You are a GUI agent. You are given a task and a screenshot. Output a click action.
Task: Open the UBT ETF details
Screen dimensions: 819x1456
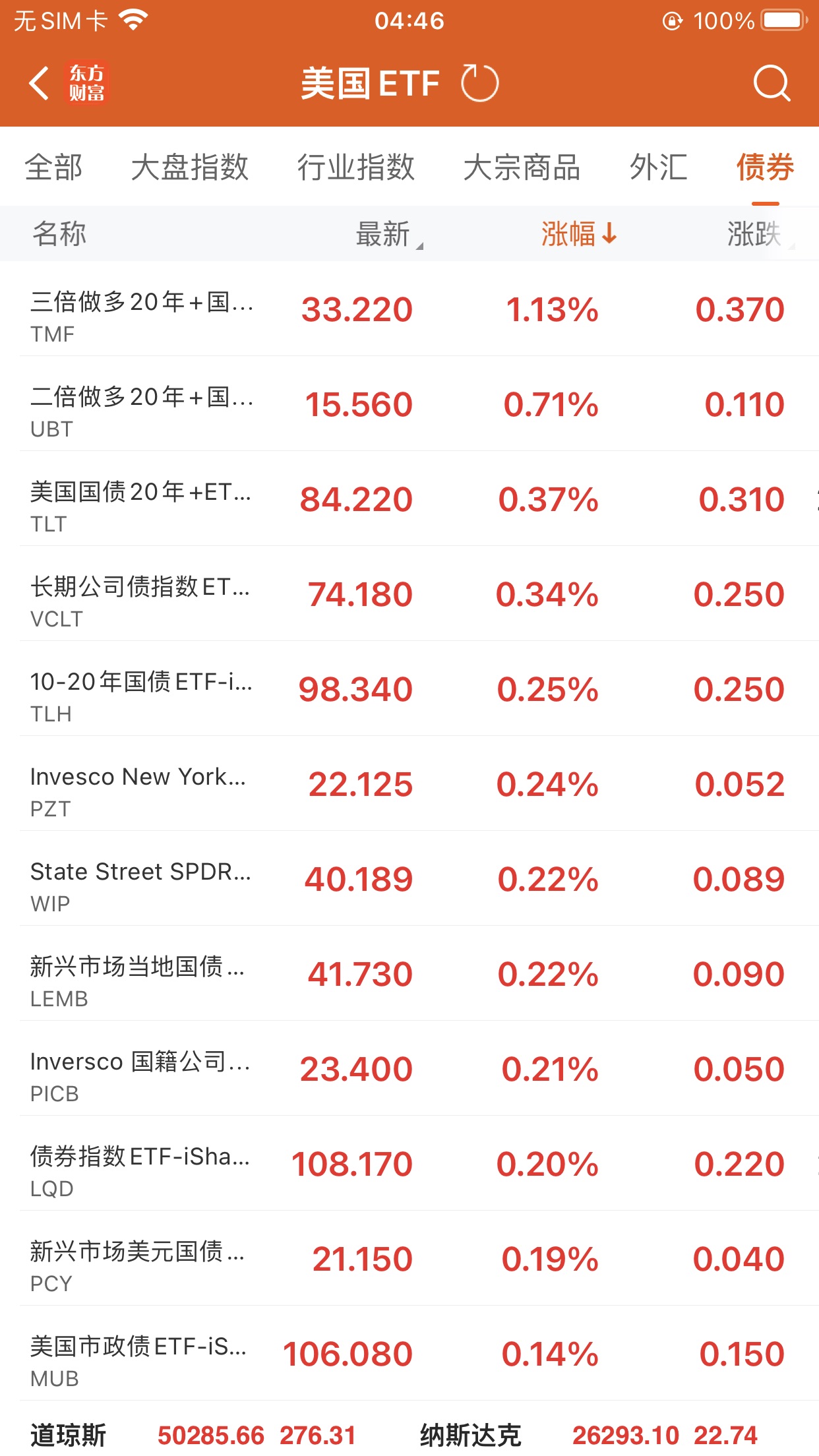point(409,404)
